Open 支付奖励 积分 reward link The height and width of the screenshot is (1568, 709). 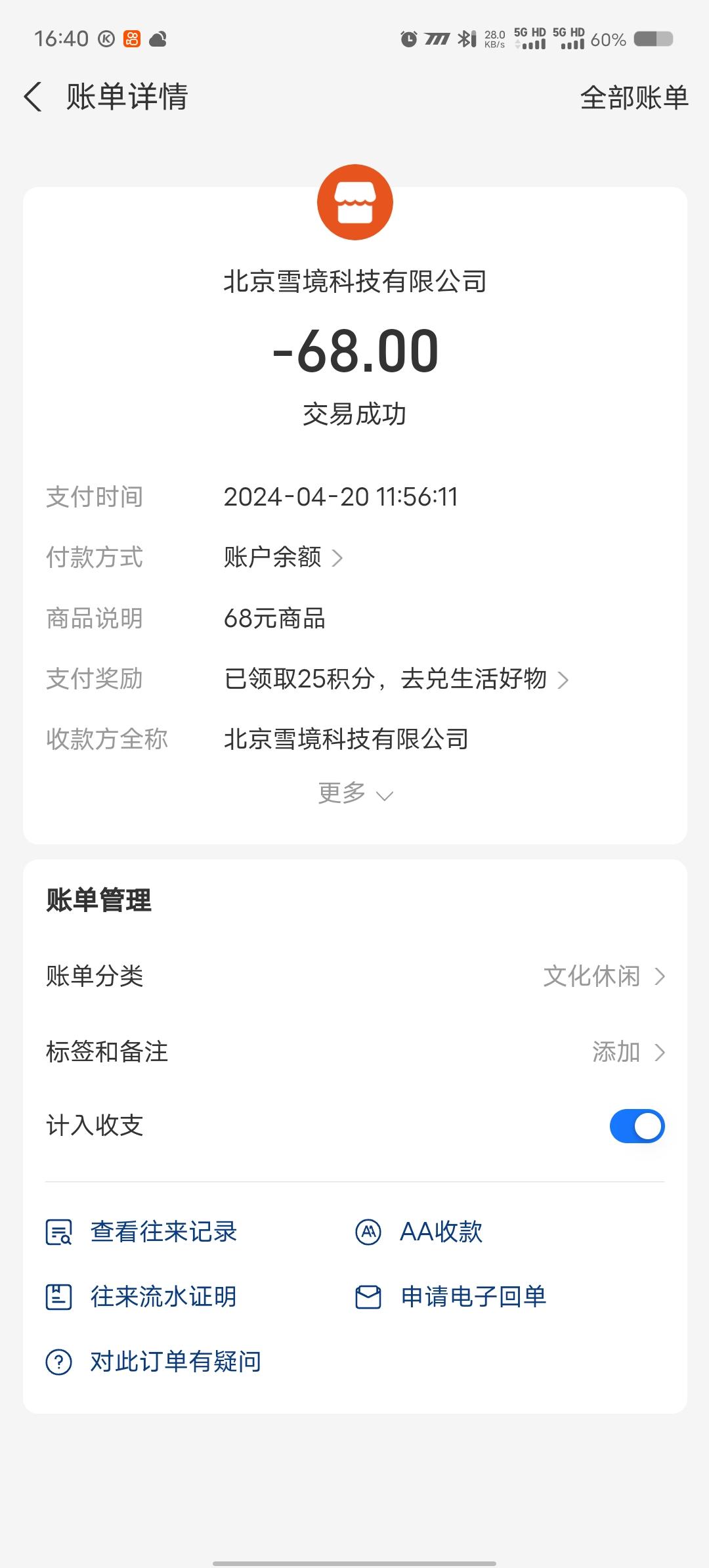tap(395, 679)
